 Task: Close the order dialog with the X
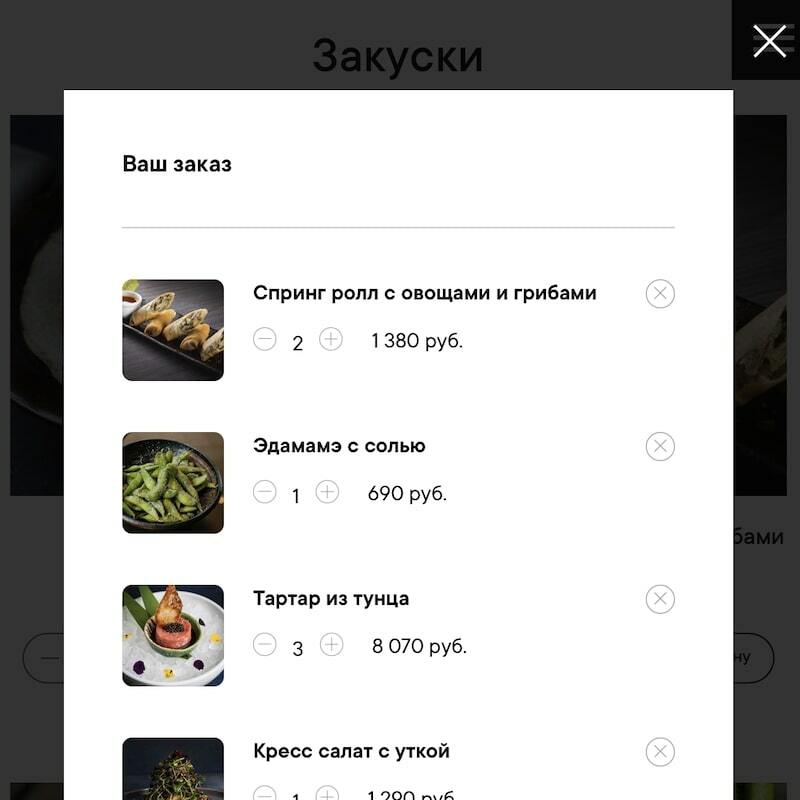coord(769,41)
